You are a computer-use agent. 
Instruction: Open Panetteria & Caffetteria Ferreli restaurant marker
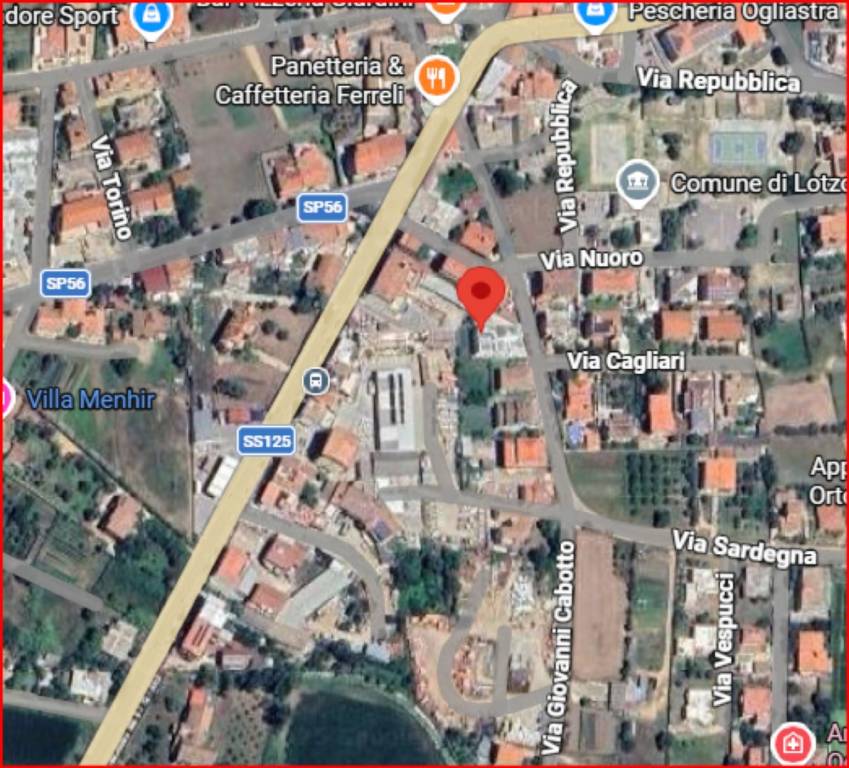pyautogui.click(x=435, y=79)
